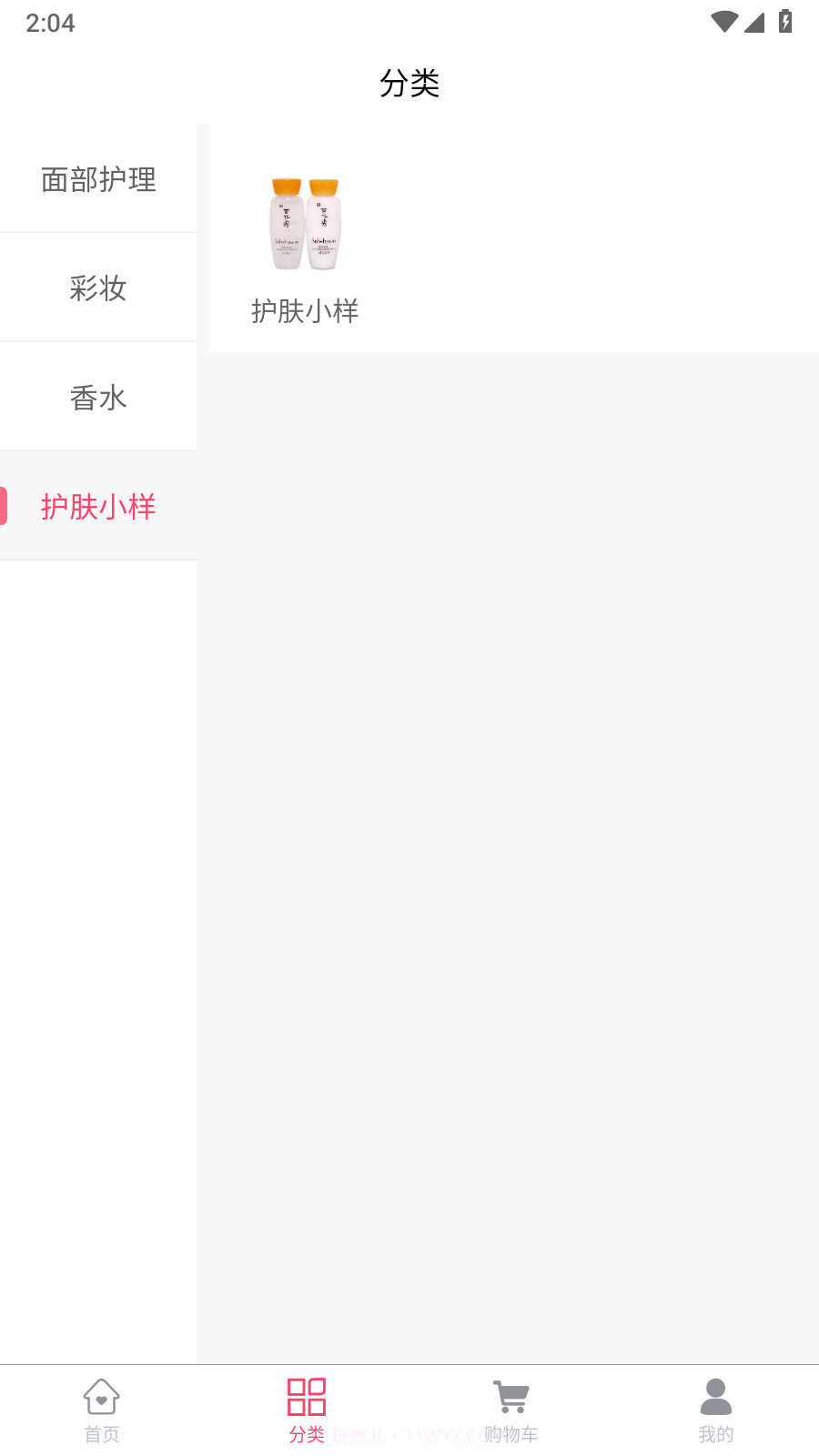Open the active 护肤小样 category
The height and width of the screenshot is (1456, 819).
click(x=98, y=506)
